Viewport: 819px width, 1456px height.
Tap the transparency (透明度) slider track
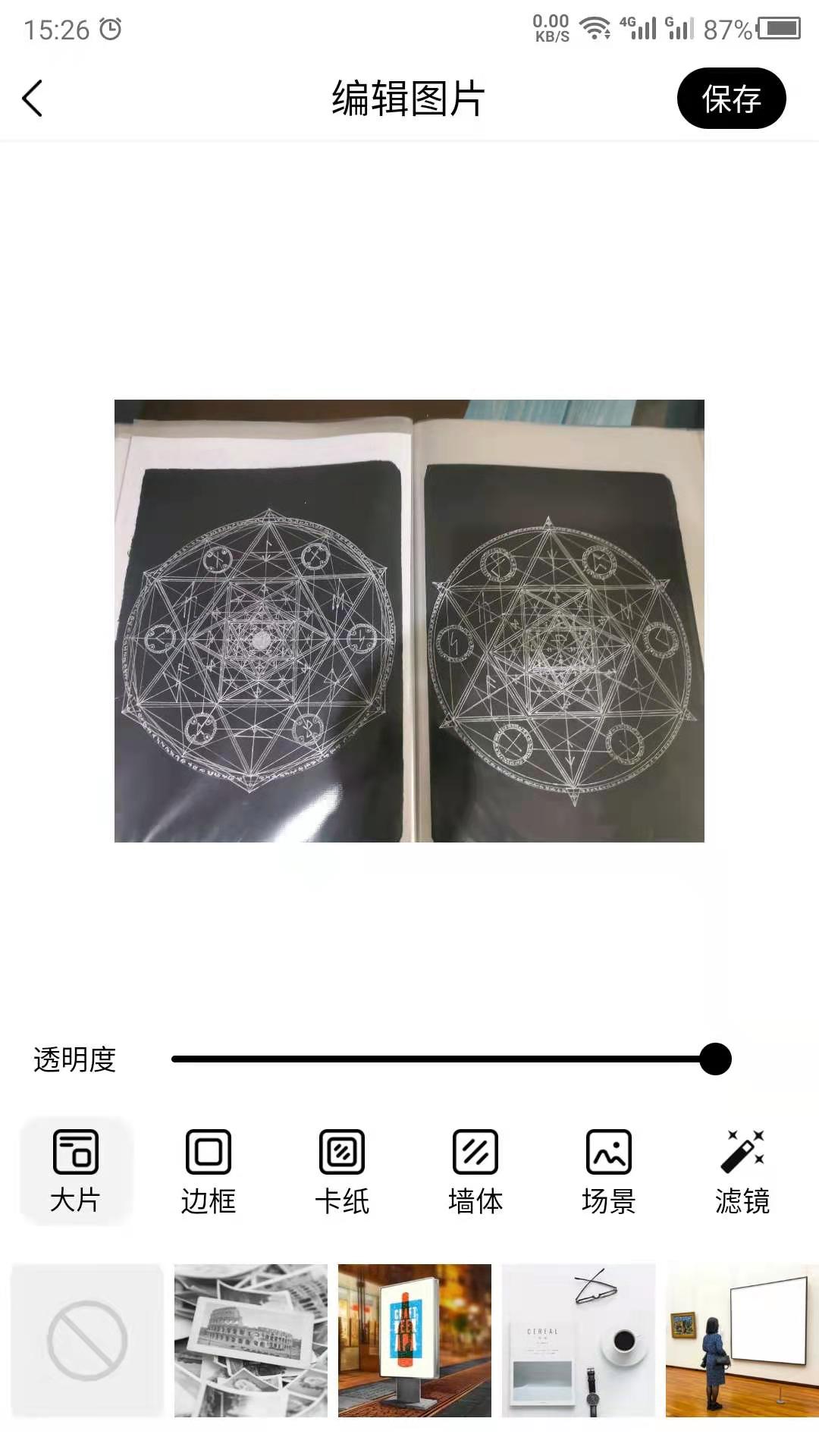coord(440,1059)
